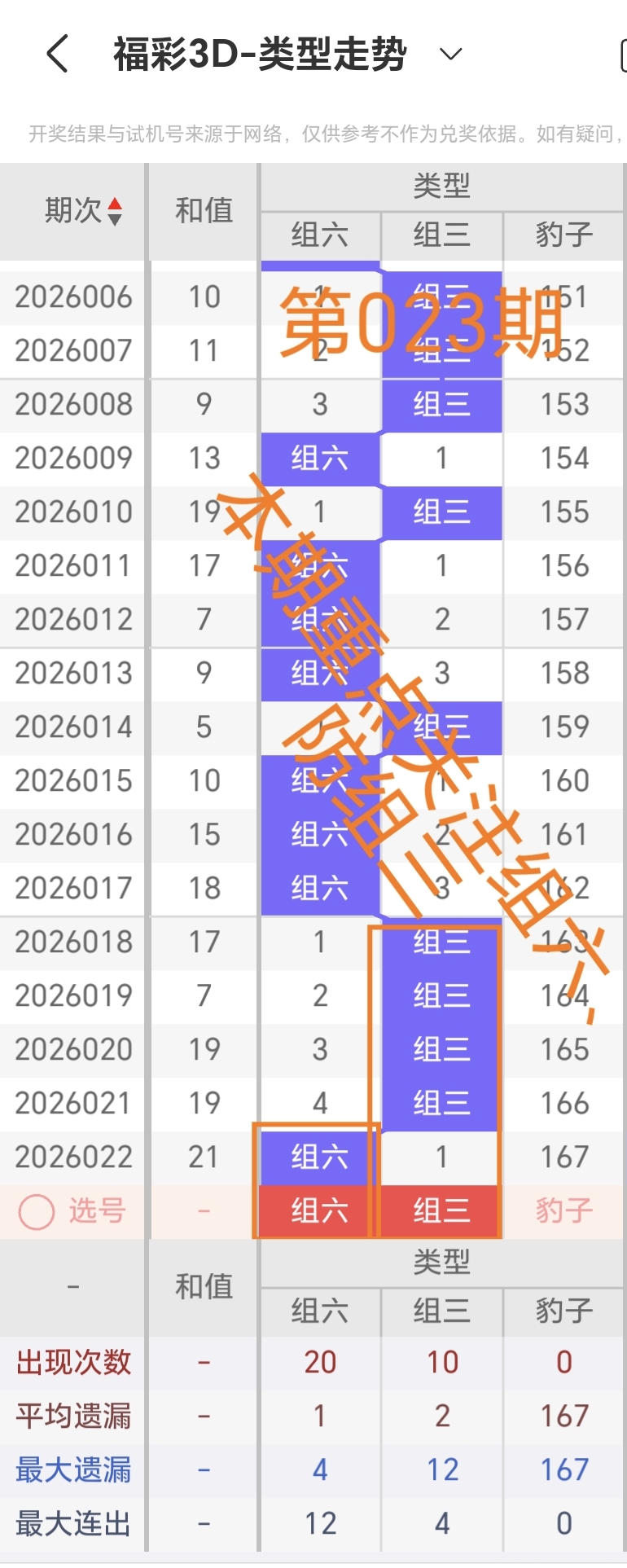Select 组六 in the 选号 row
The image size is (627, 1568).
click(318, 1211)
